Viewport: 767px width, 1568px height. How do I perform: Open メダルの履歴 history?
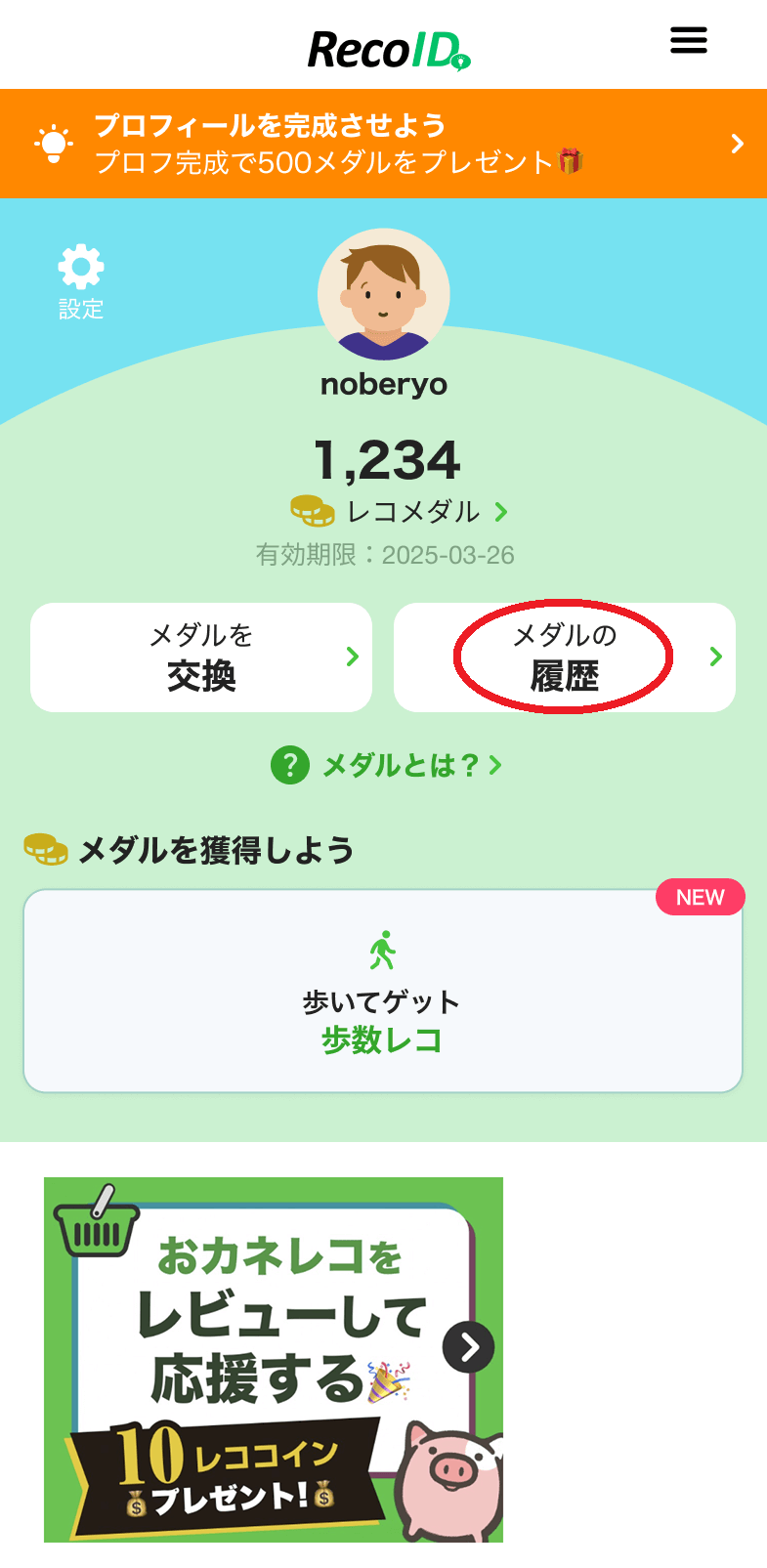[x=564, y=657]
